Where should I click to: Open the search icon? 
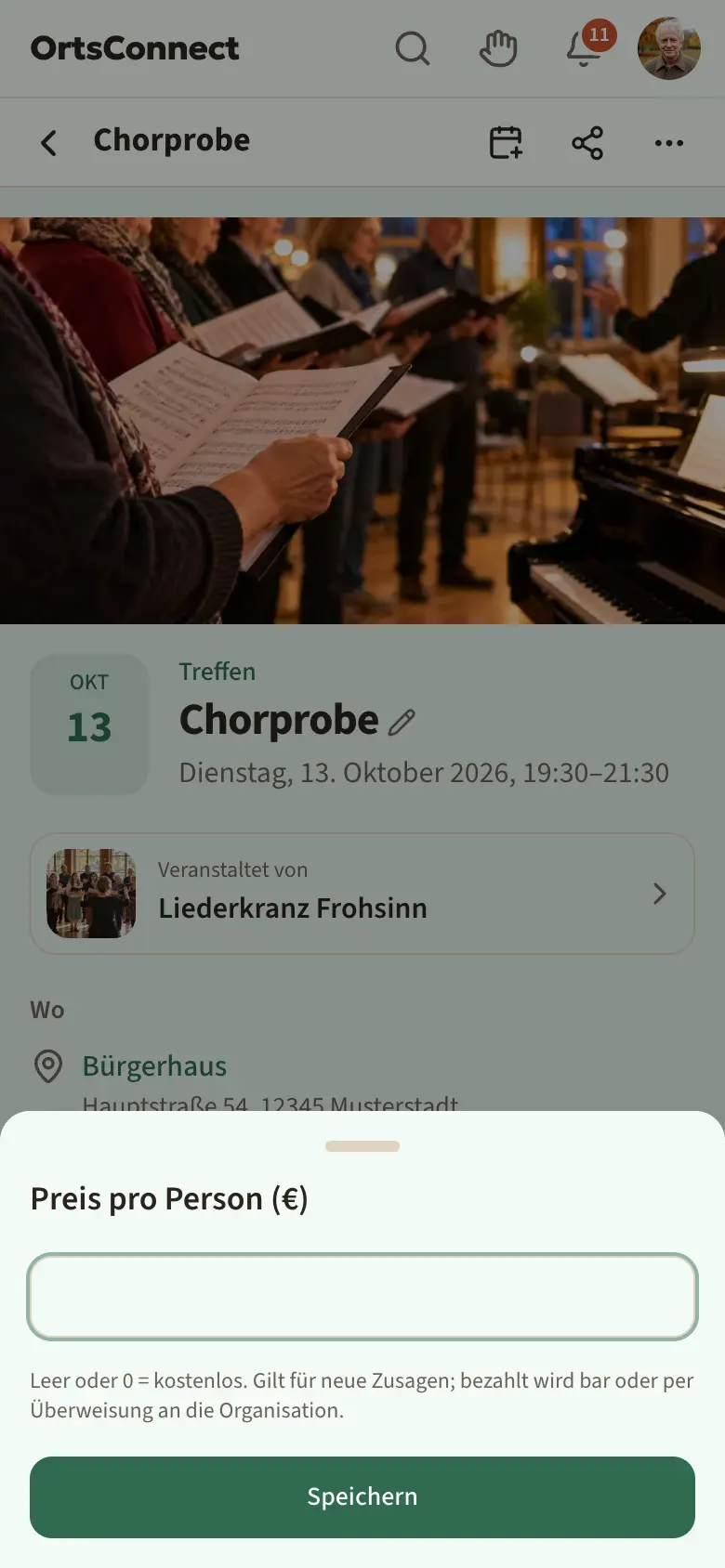pos(413,48)
